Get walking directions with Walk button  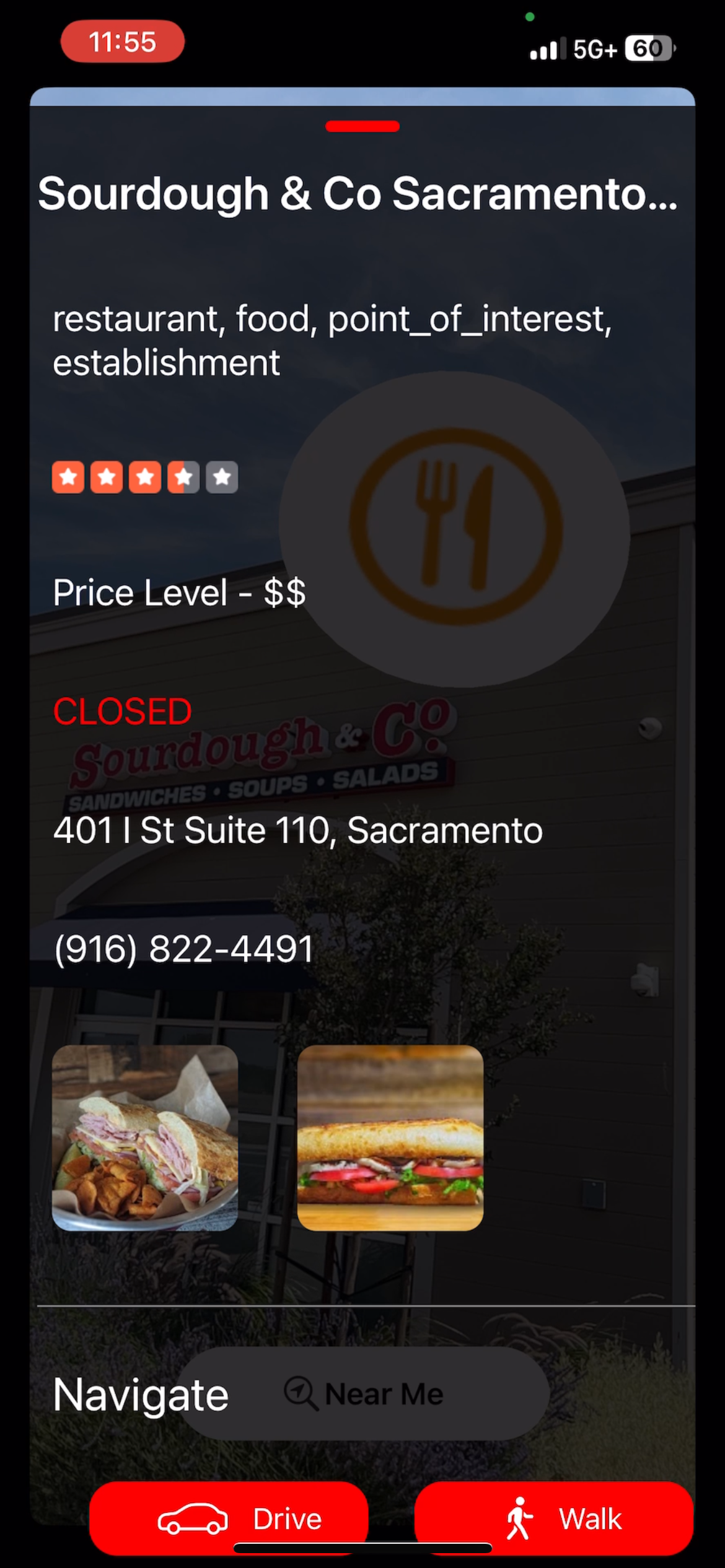tap(553, 1518)
